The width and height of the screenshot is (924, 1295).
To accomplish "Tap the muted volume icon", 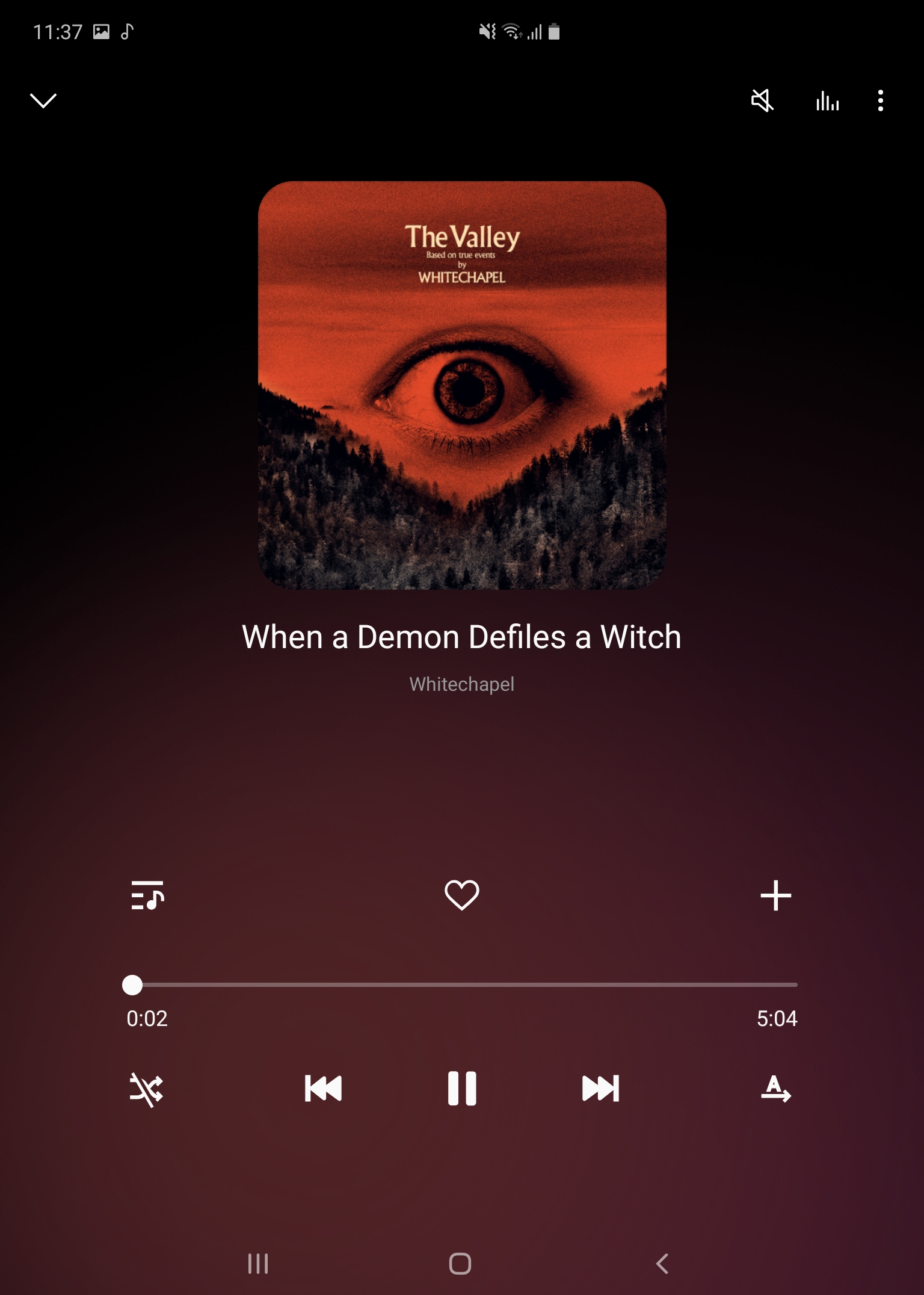I will [x=762, y=100].
